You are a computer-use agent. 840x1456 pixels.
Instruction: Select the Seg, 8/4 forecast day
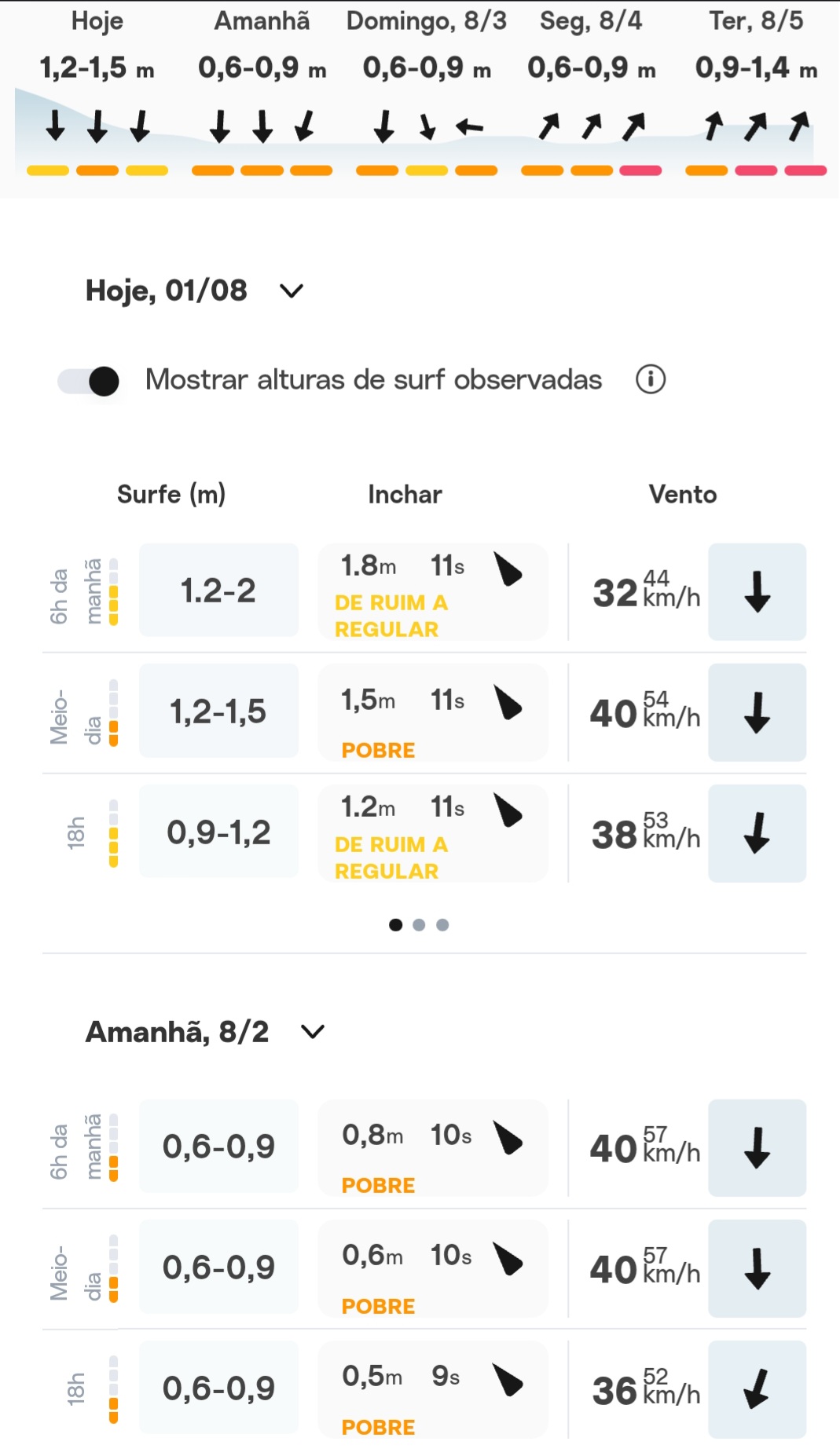tap(591, 92)
